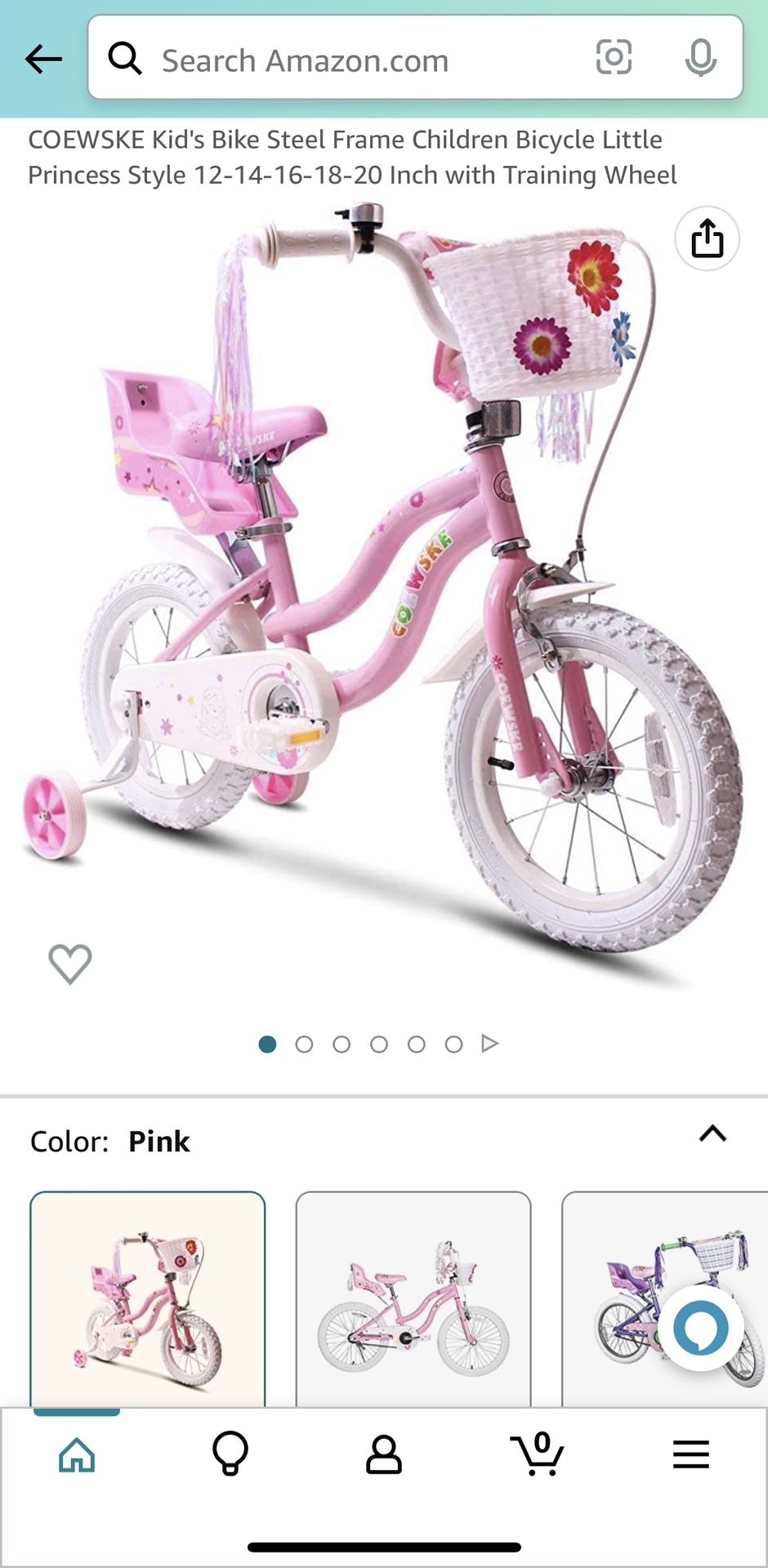Collapse the Color section chevron
Screen dimensions: 768x1568
(712, 1134)
